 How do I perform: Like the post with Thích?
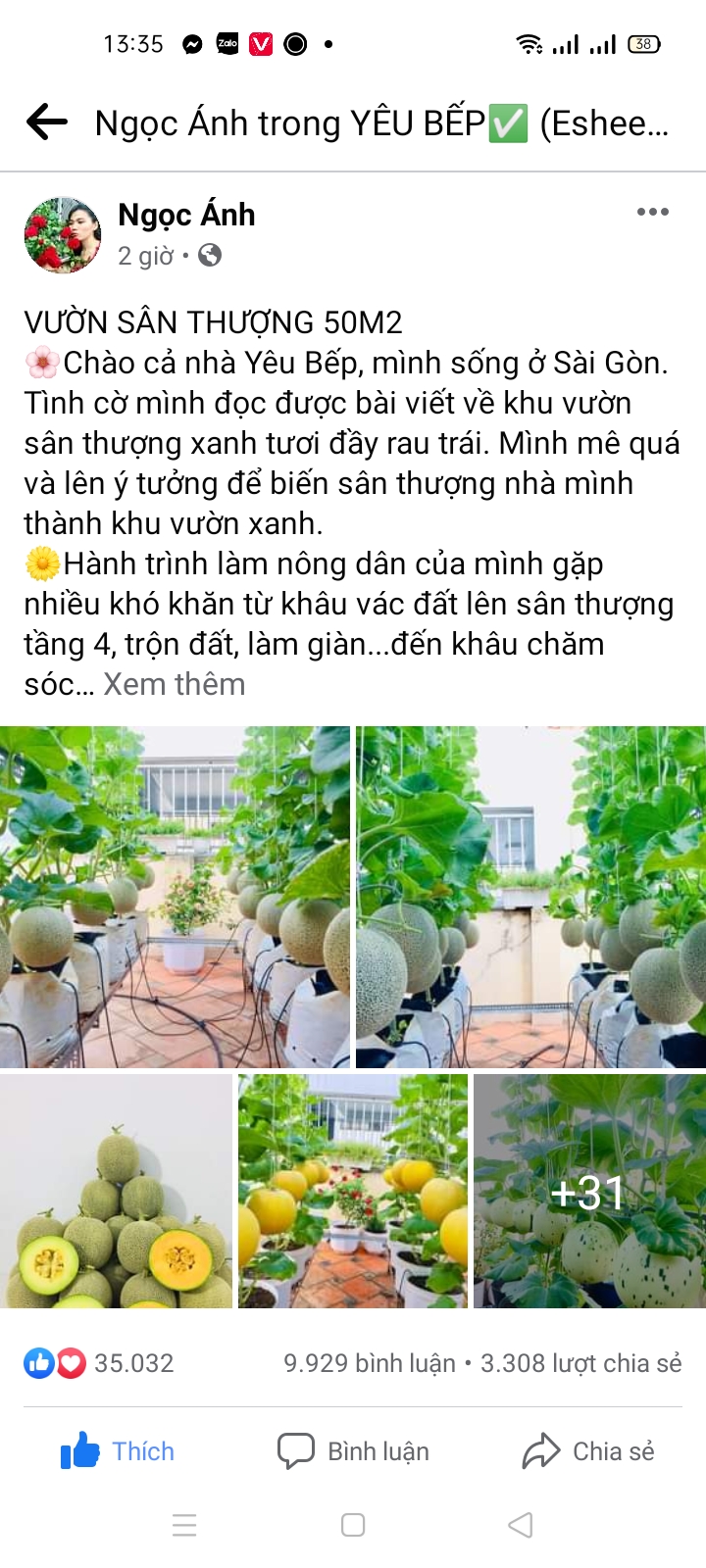coord(118,1451)
